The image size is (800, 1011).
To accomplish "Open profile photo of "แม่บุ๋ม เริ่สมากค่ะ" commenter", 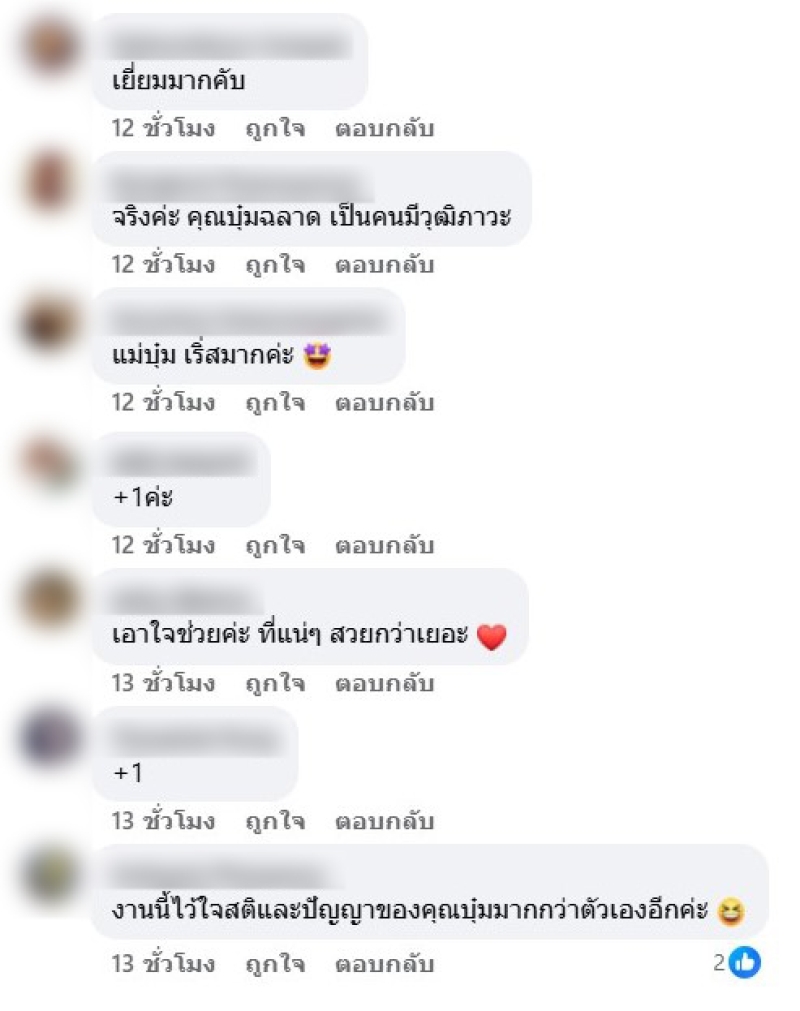I will (x=50, y=323).
